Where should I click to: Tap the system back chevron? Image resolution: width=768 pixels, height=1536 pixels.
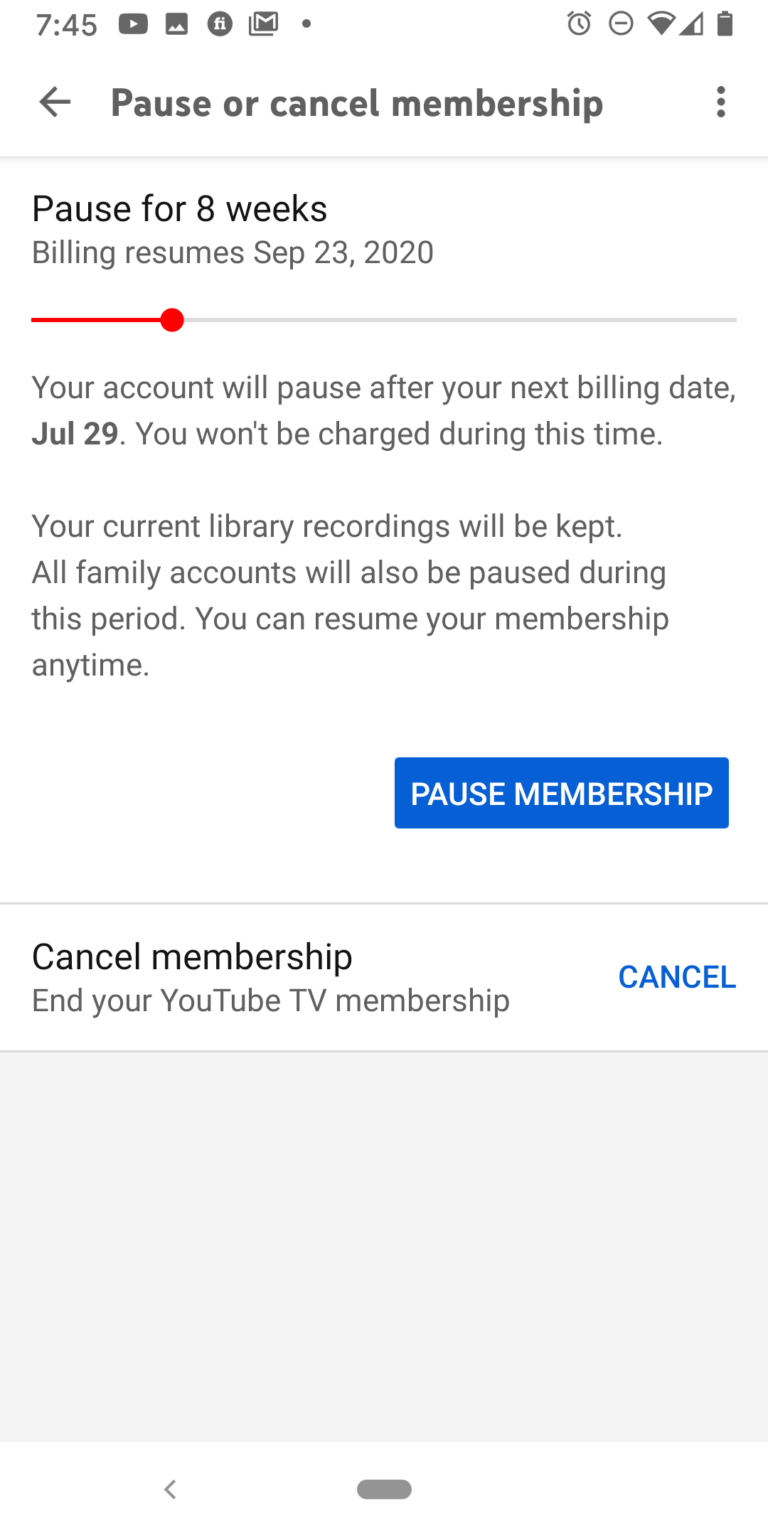[x=170, y=1489]
